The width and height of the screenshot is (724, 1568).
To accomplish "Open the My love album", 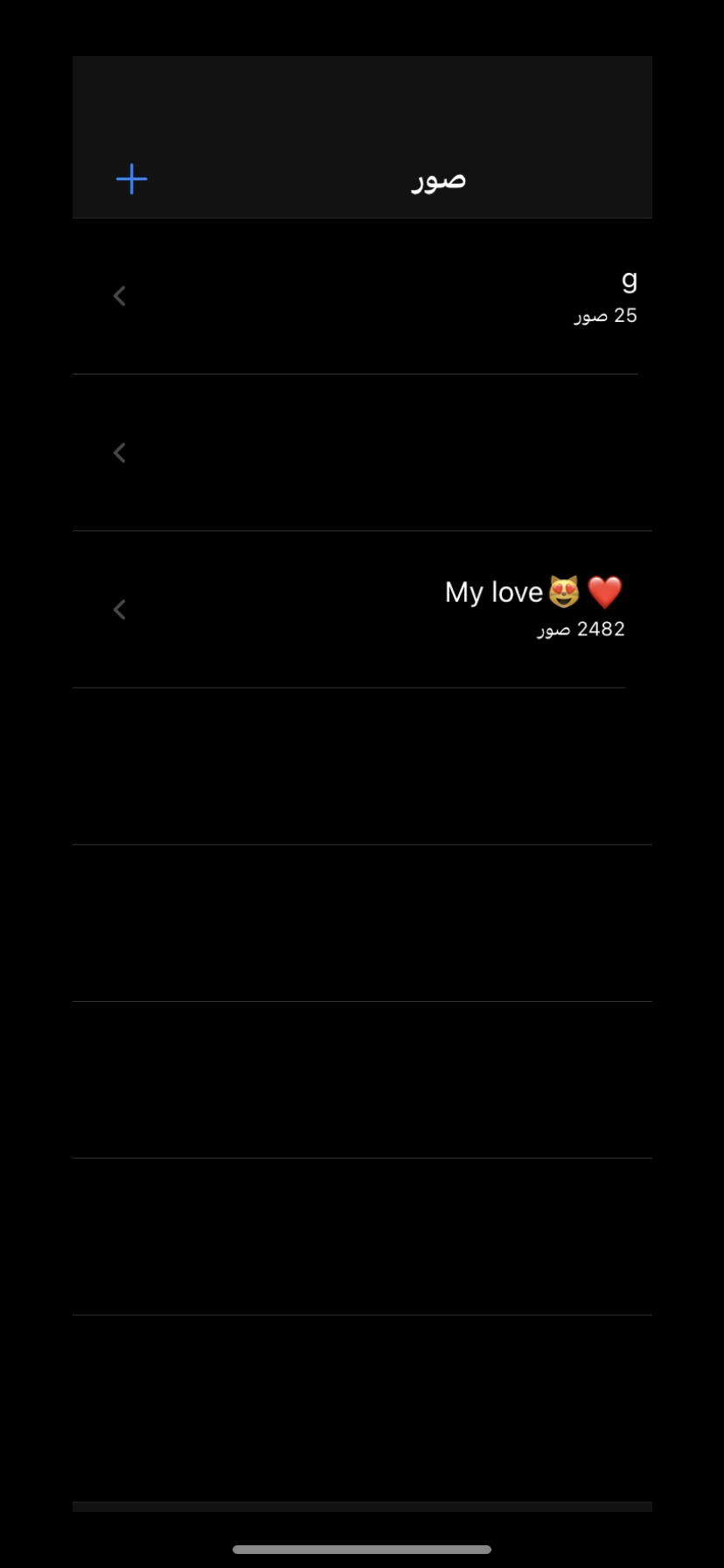I will click(x=362, y=610).
